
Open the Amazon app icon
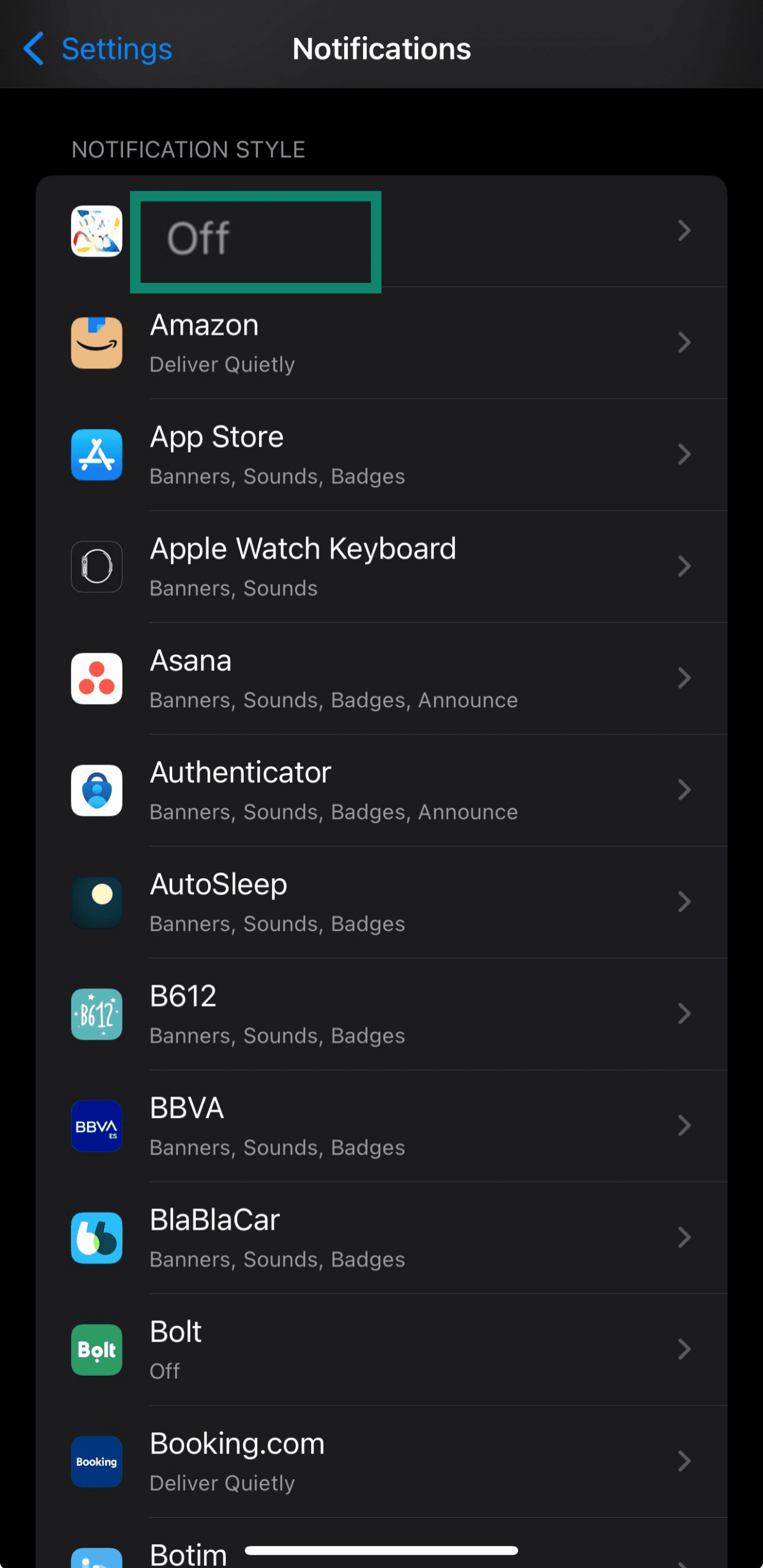click(x=96, y=342)
